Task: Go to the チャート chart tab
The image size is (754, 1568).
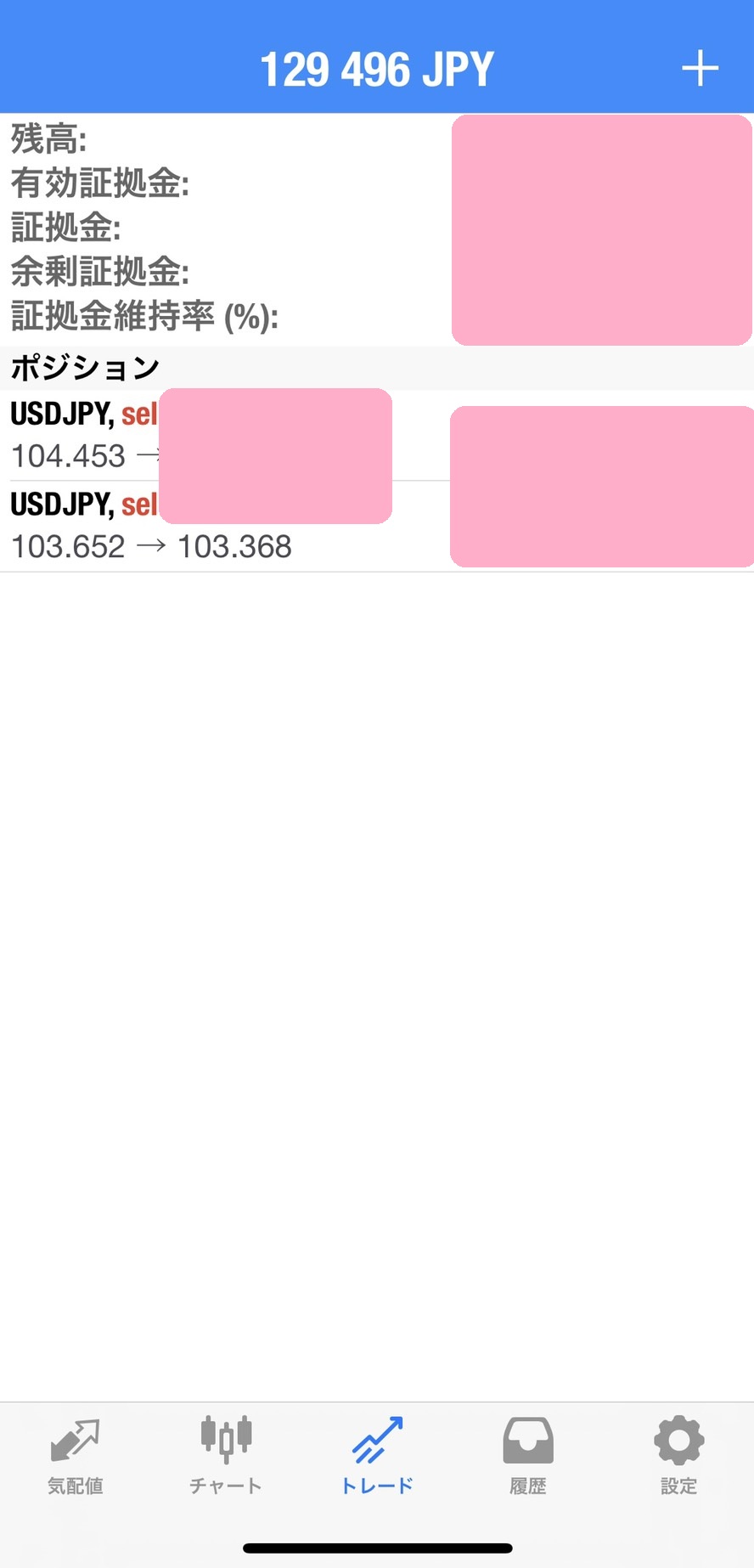Action: click(x=226, y=1456)
